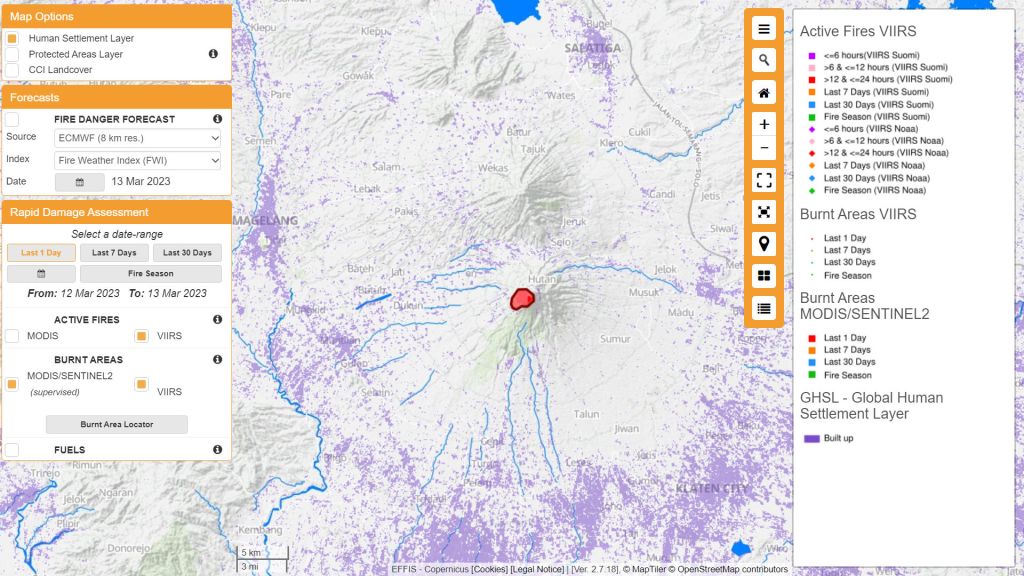Expand the Fire Weather Index dropdown
This screenshot has width=1024, height=576.
138,160
